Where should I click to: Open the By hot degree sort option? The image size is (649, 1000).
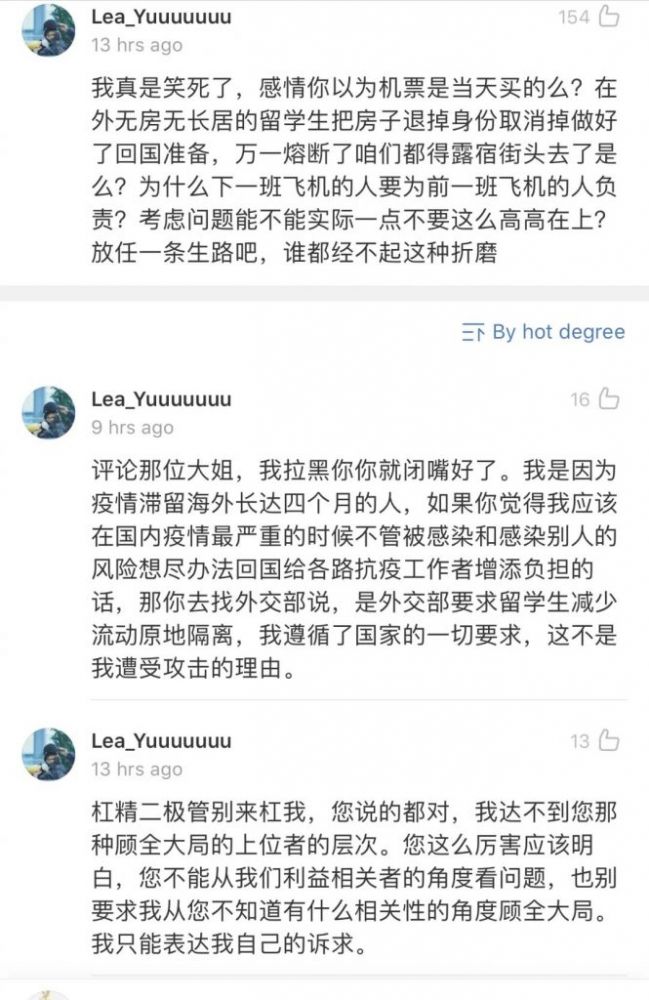pos(543,332)
